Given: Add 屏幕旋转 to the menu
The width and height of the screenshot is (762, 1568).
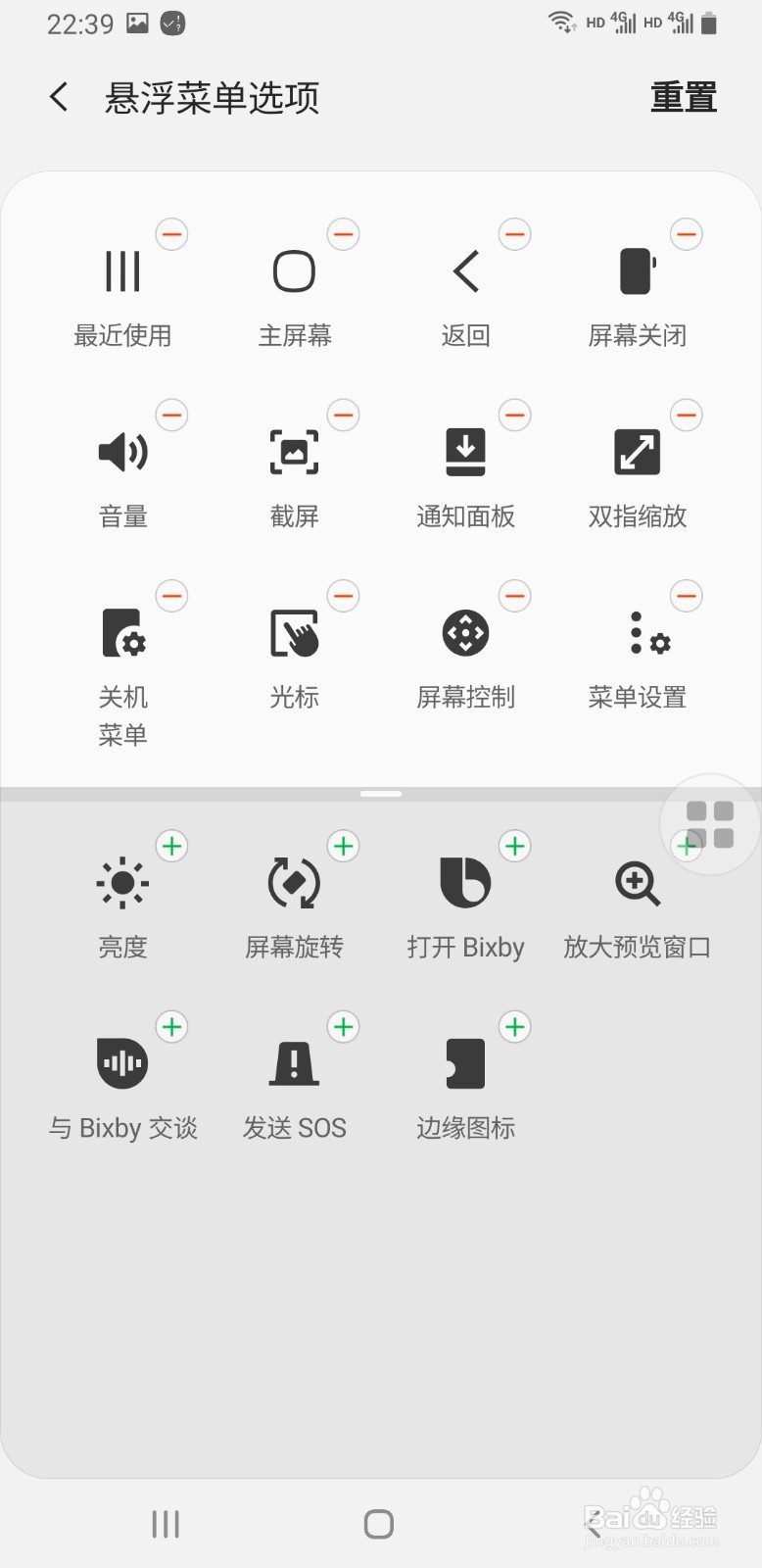Looking at the screenshot, I should [x=344, y=846].
